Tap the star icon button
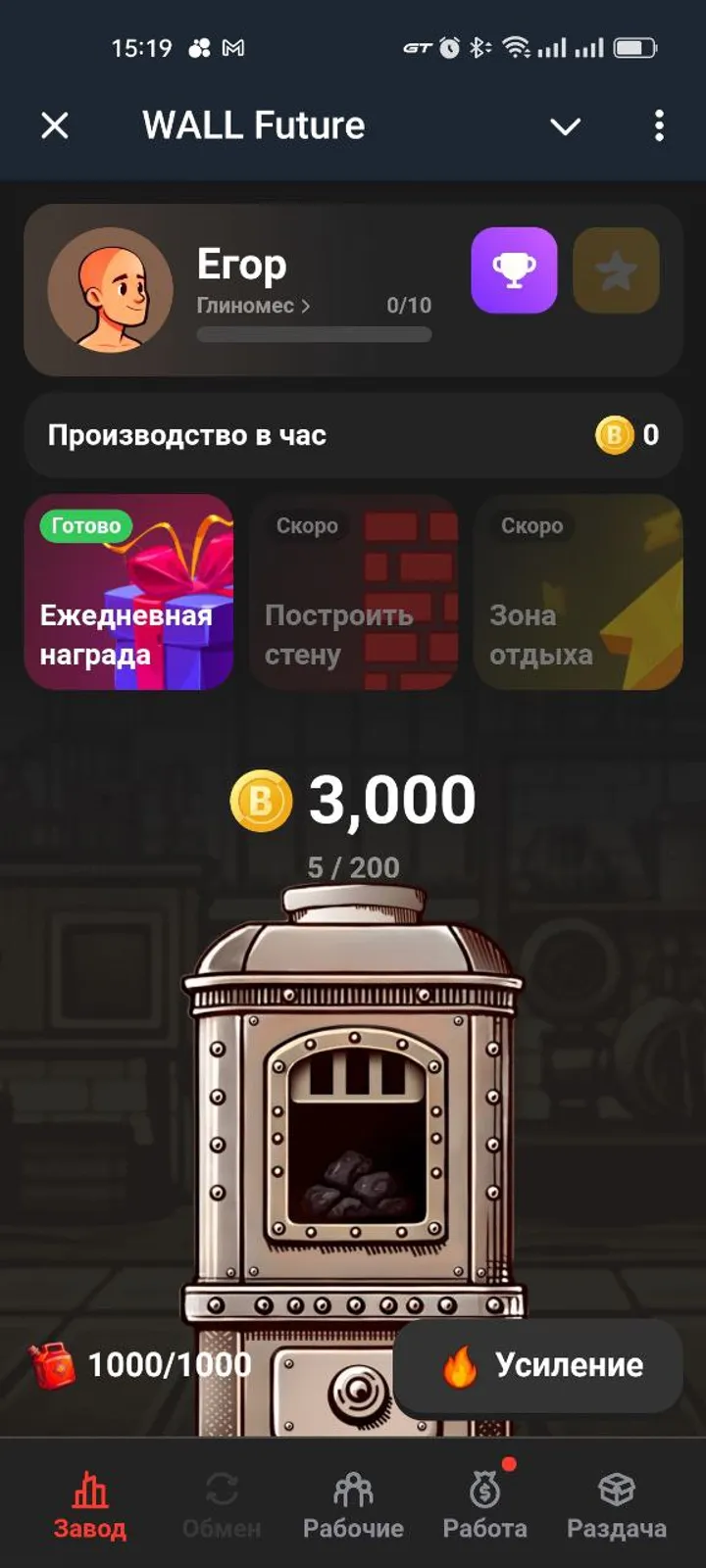 coord(616,270)
